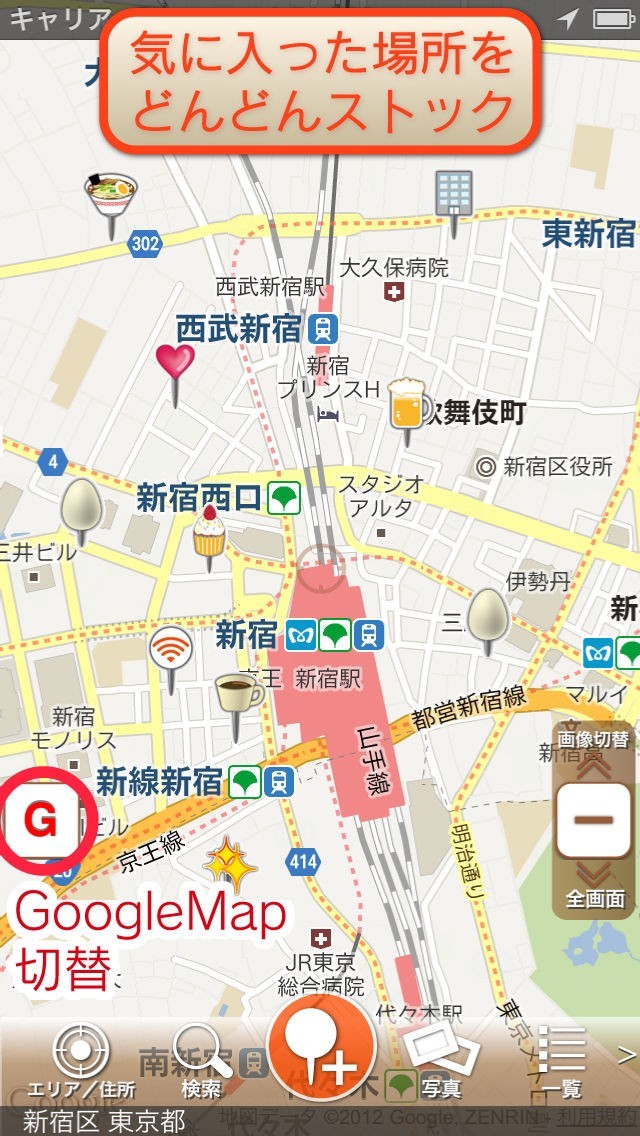Screen dimensions: 640x1136
Task: Tap the minus button under 画像切替
Action: pos(594,820)
